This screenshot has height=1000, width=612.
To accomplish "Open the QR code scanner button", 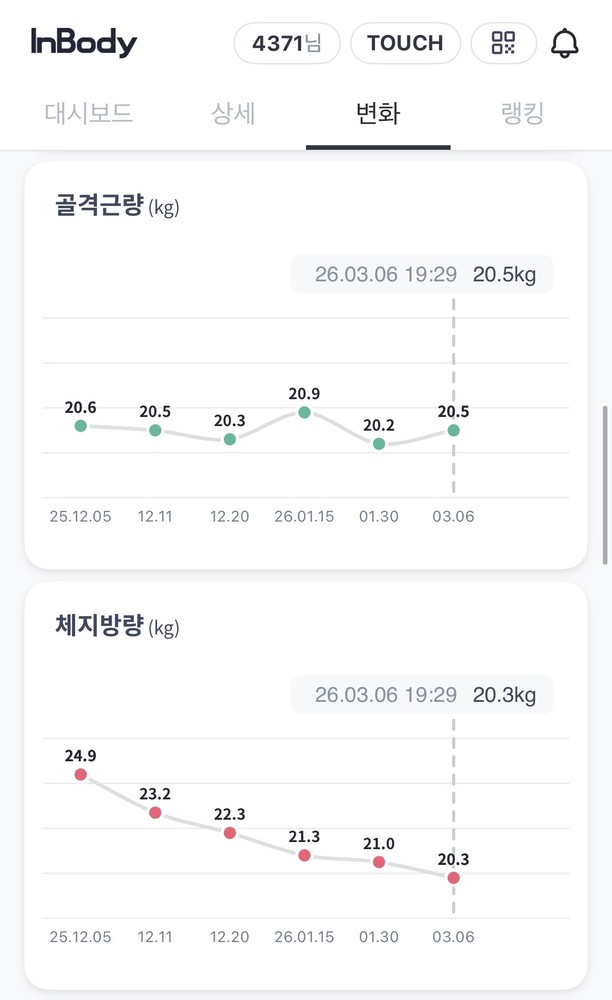I will pyautogui.click(x=503, y=43).
